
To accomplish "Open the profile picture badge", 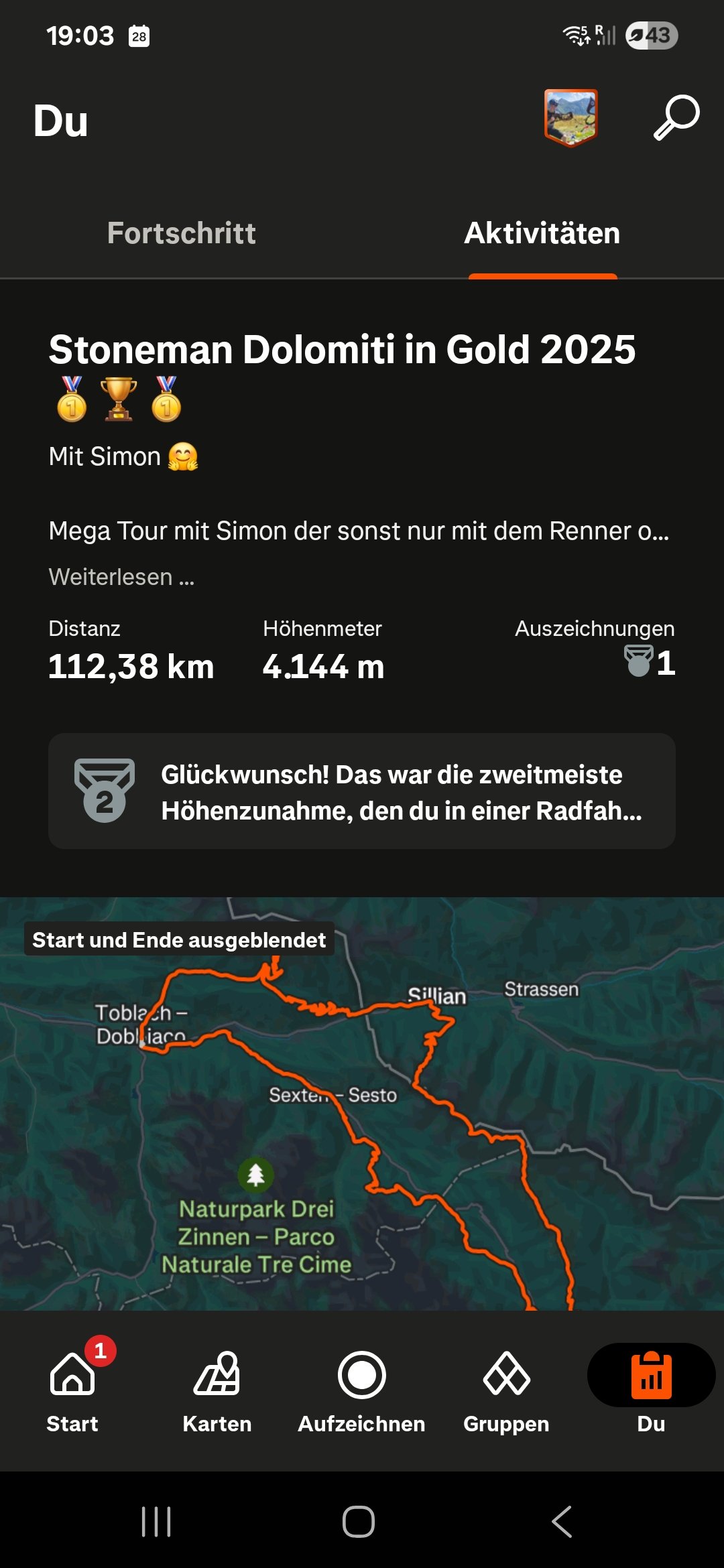I will point(570,118).
